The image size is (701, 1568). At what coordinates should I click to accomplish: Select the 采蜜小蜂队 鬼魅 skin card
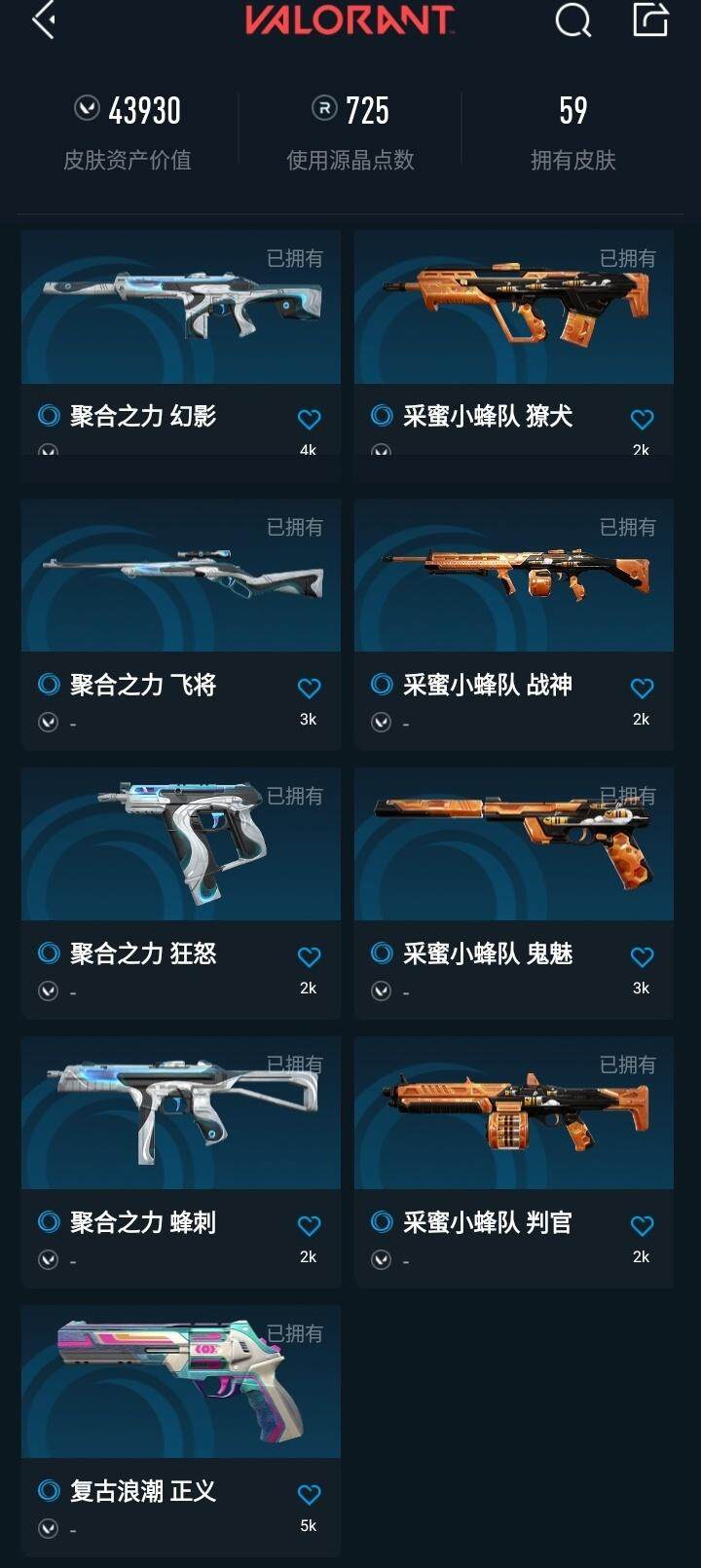click(x=514, y=845)
